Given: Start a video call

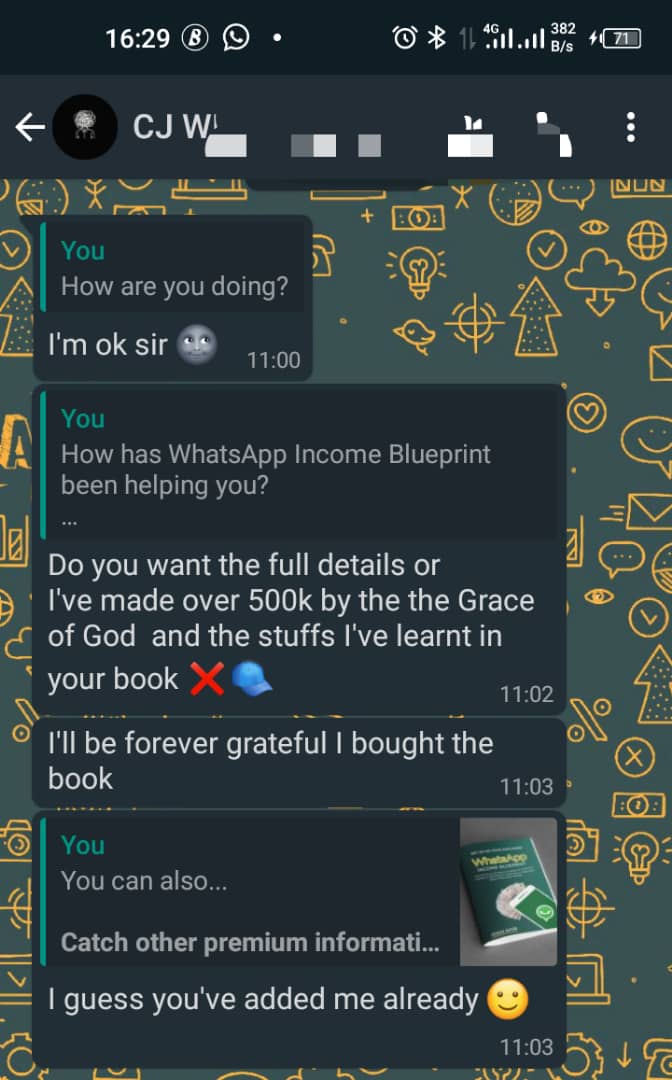Looking at the screenshot, I should point(469,128).
